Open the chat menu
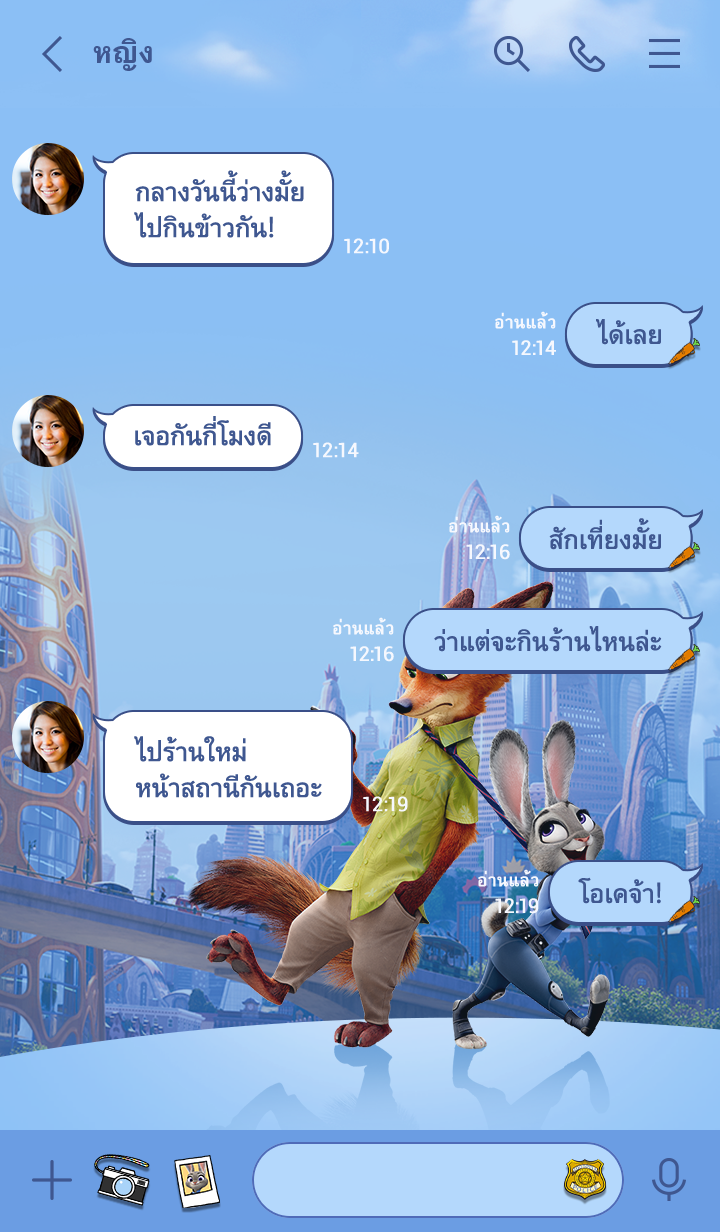 [x=664, y=54]
